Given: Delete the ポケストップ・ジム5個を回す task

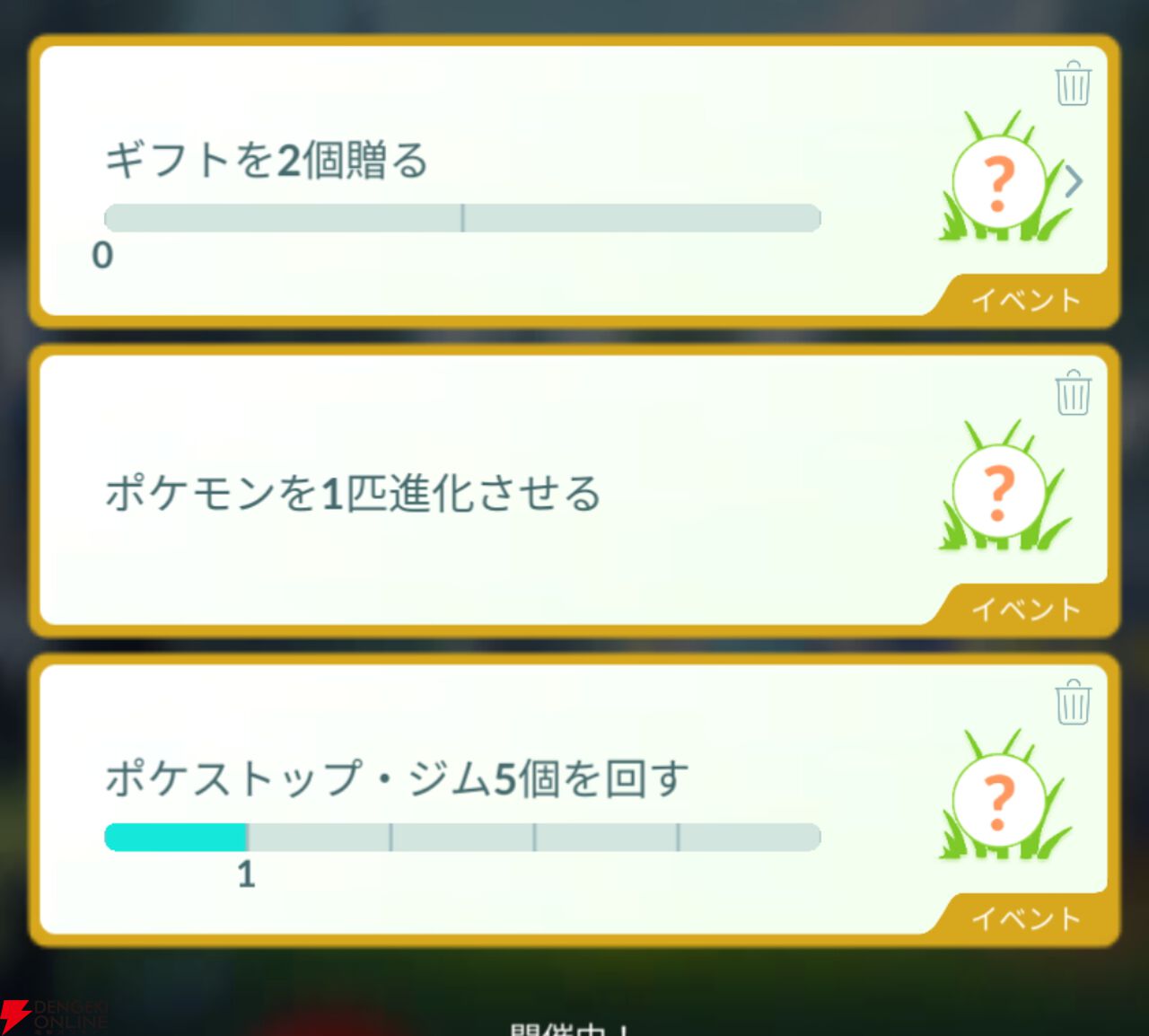Looking at the screenshot, I should (1073, 702).
